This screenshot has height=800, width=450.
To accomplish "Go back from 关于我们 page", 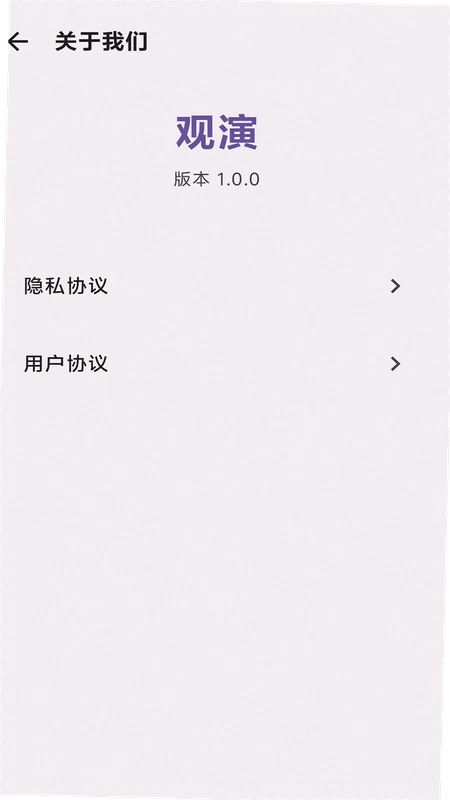I will click(18, 41).
